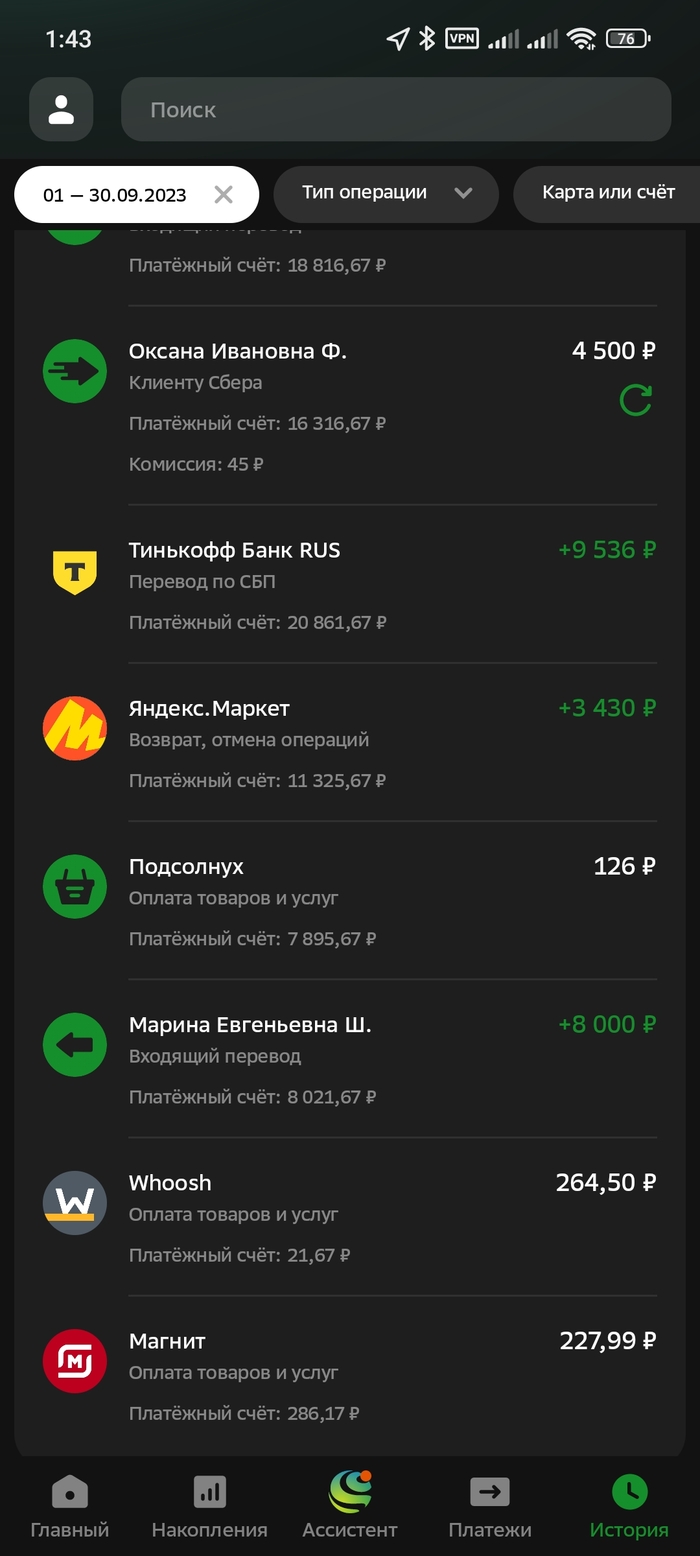Switch to the Платежи tab
Image resolution: width=700 pixels, height=1556 pixels.
coord(490,1506)
